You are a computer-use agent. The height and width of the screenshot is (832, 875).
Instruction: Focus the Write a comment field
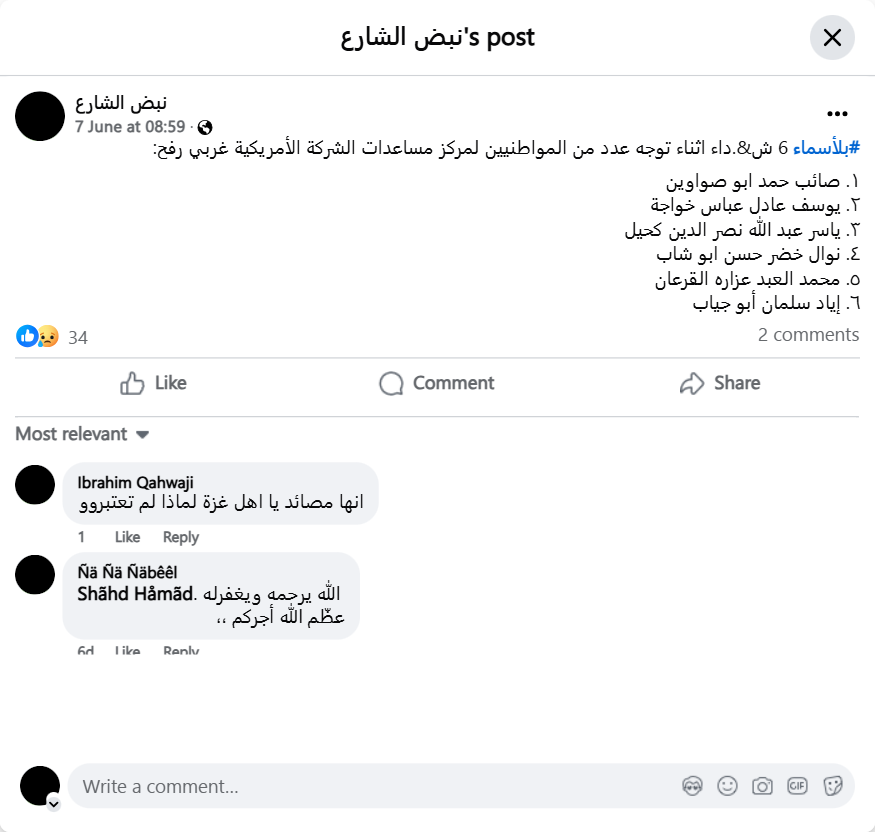coord(370,786)
